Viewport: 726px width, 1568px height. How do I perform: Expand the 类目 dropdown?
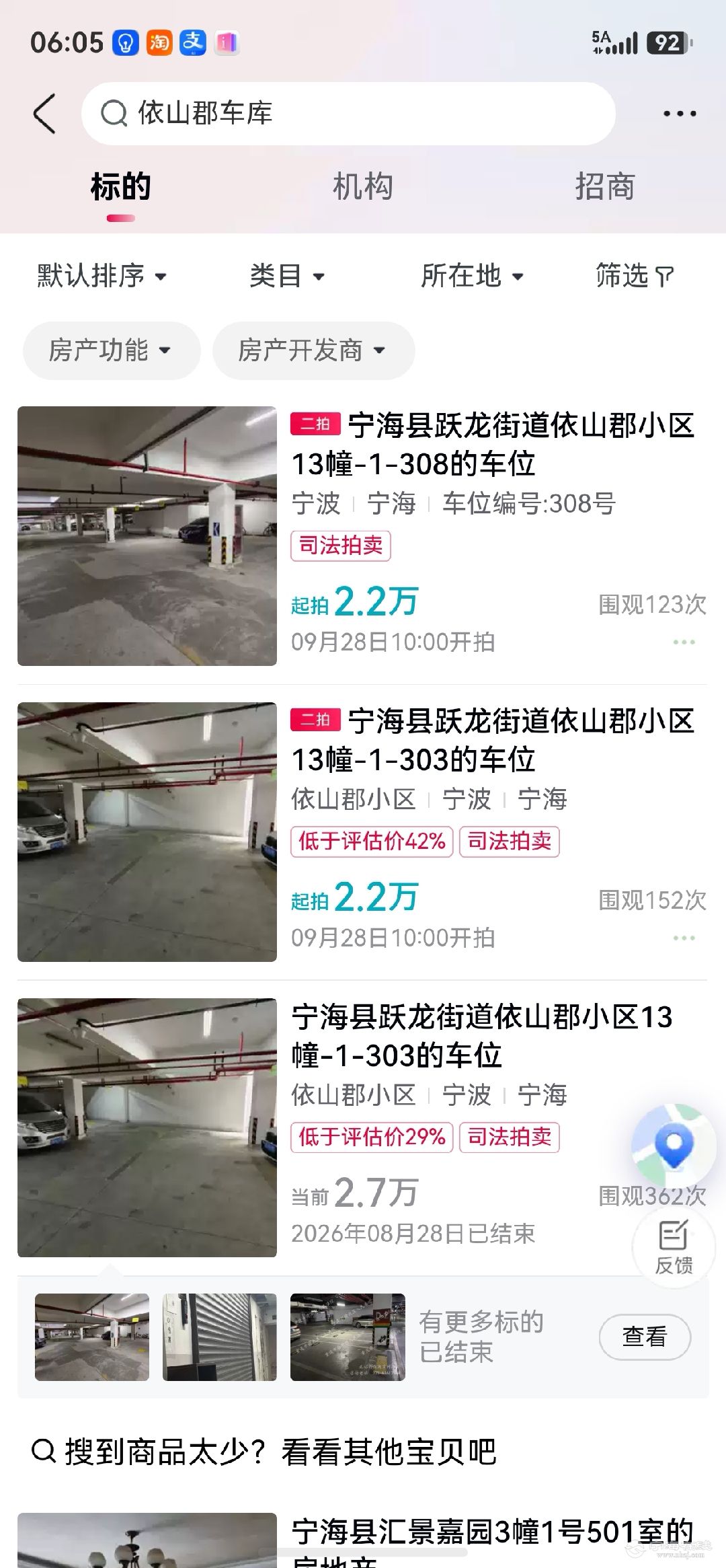[287, 276]
